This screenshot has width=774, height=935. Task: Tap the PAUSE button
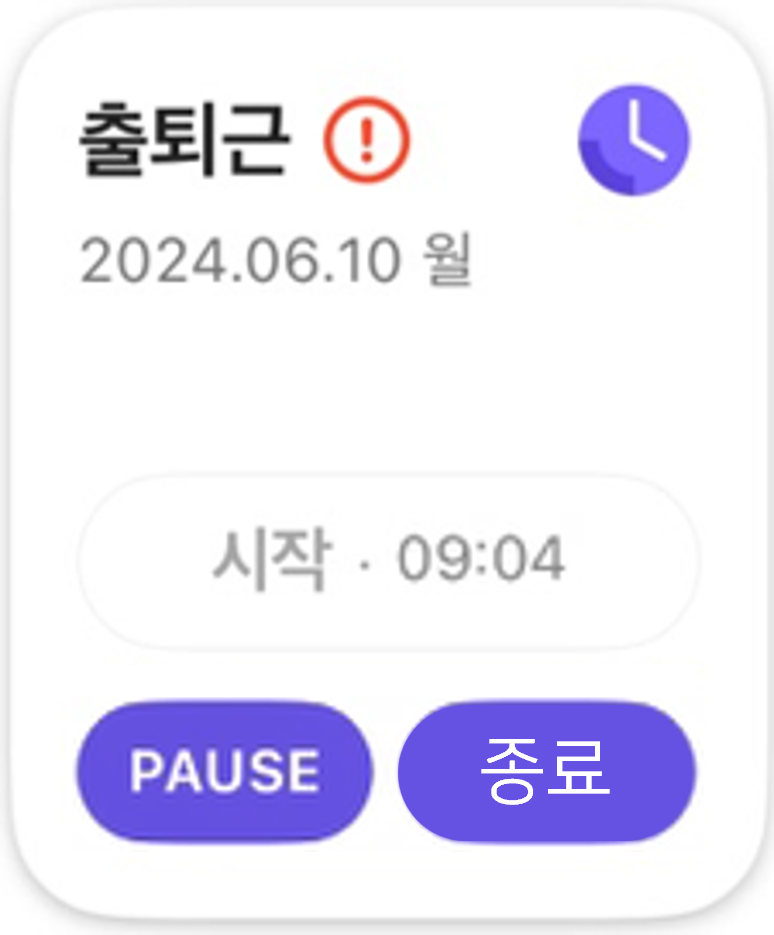click(224, 771)
